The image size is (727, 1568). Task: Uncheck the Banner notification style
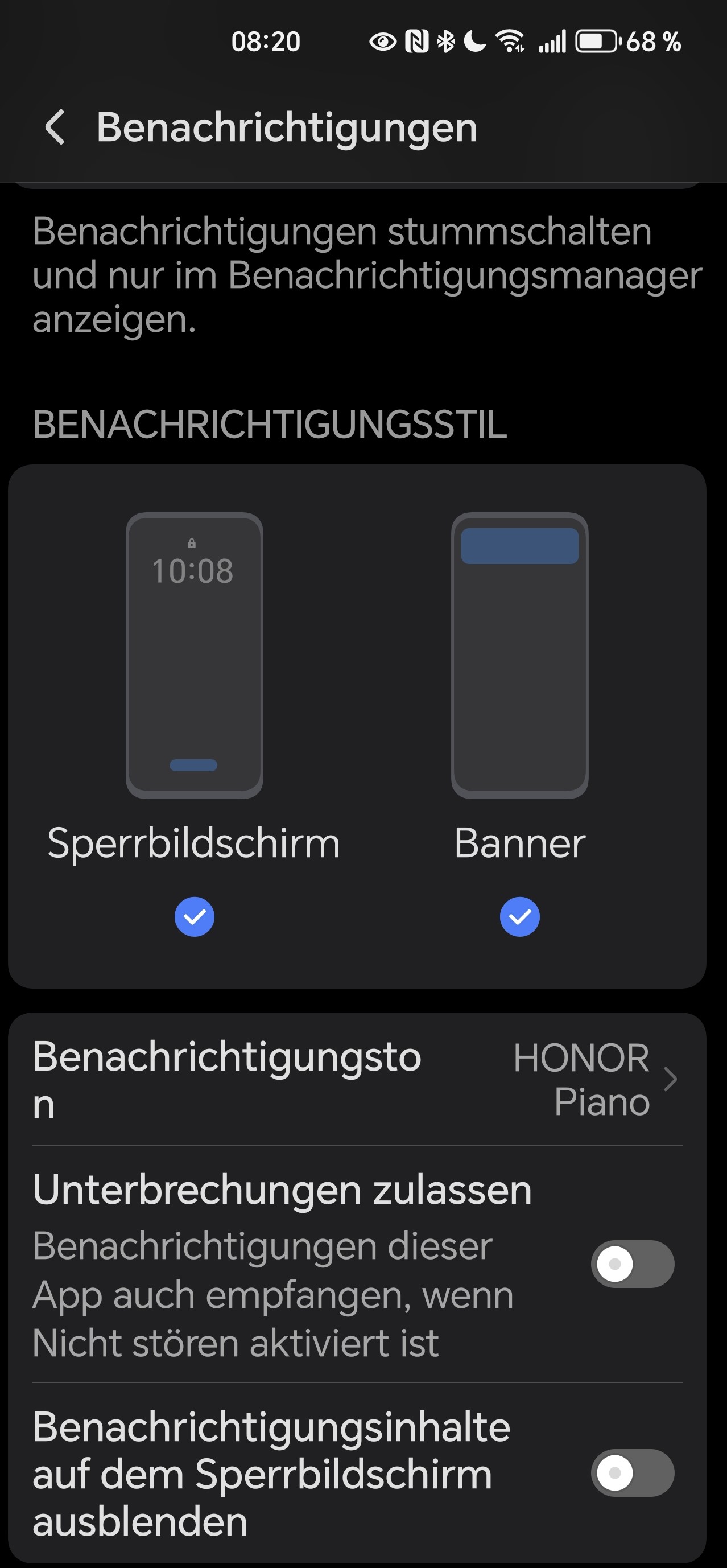[519, 916]
